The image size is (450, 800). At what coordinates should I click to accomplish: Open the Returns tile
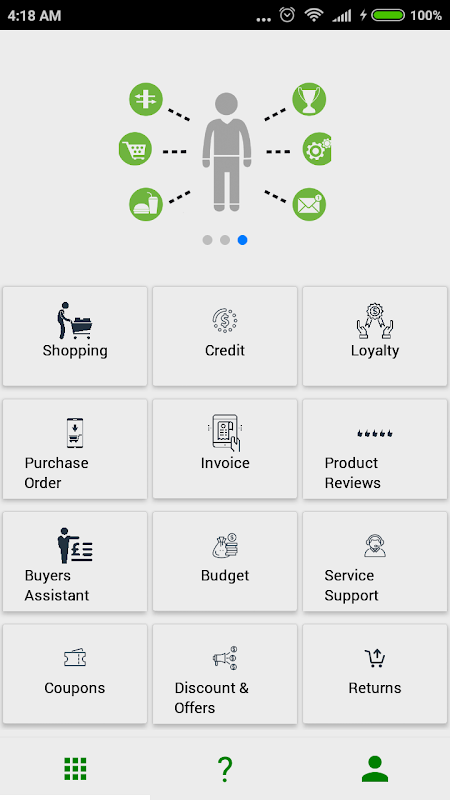pos(375,673)
